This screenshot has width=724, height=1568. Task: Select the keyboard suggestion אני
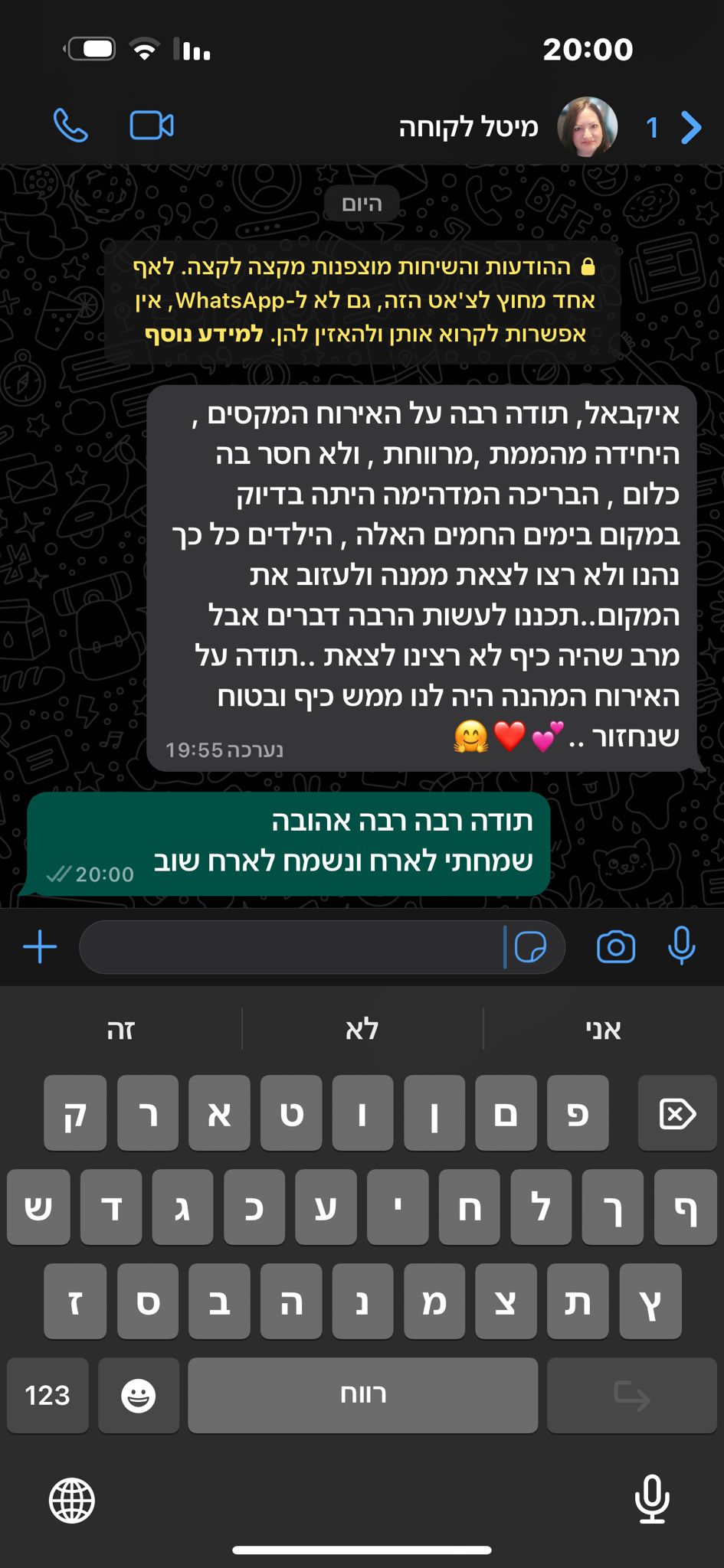(603, 1030)
